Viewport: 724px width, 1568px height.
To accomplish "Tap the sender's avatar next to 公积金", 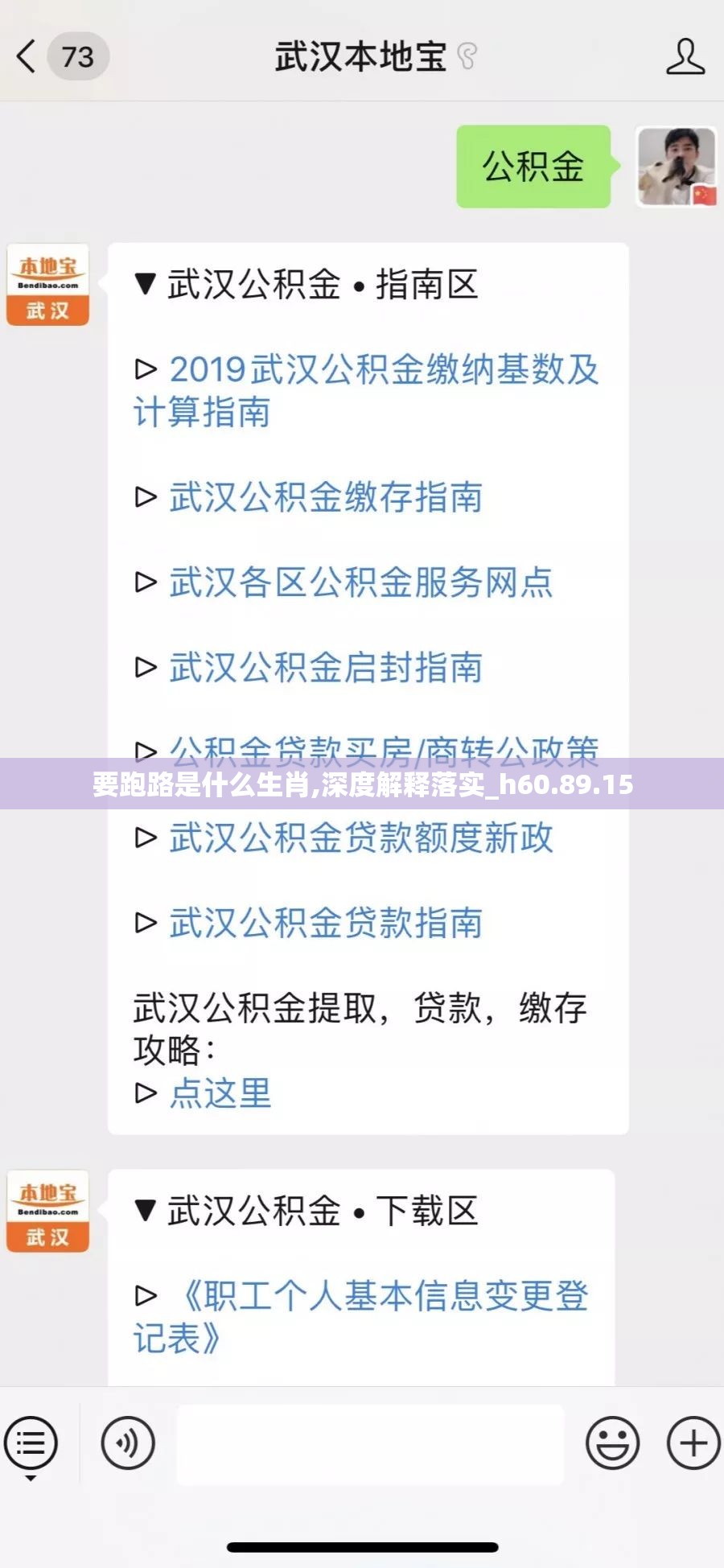I will point(677,167).
